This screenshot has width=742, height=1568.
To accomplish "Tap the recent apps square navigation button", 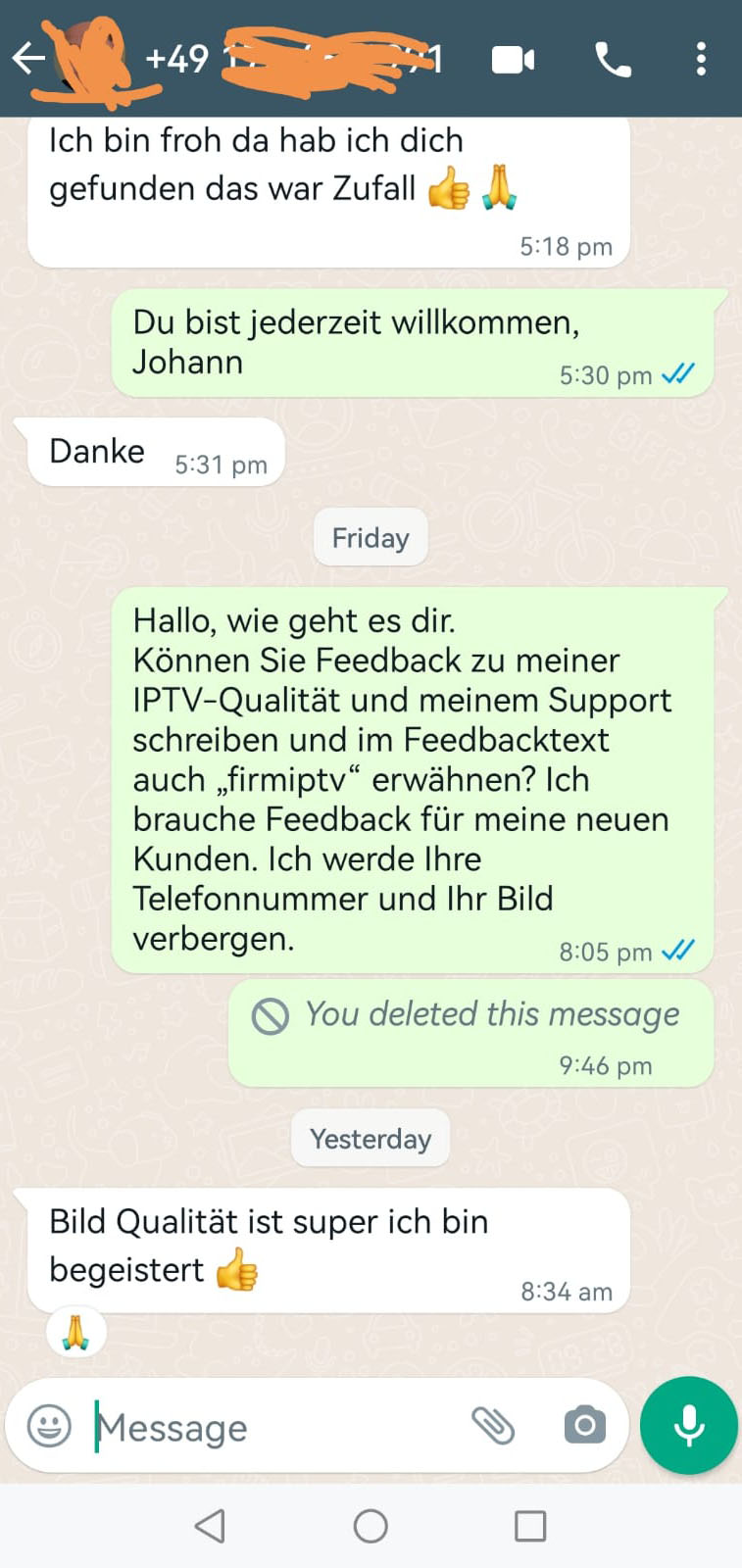I will (529, 1525).
